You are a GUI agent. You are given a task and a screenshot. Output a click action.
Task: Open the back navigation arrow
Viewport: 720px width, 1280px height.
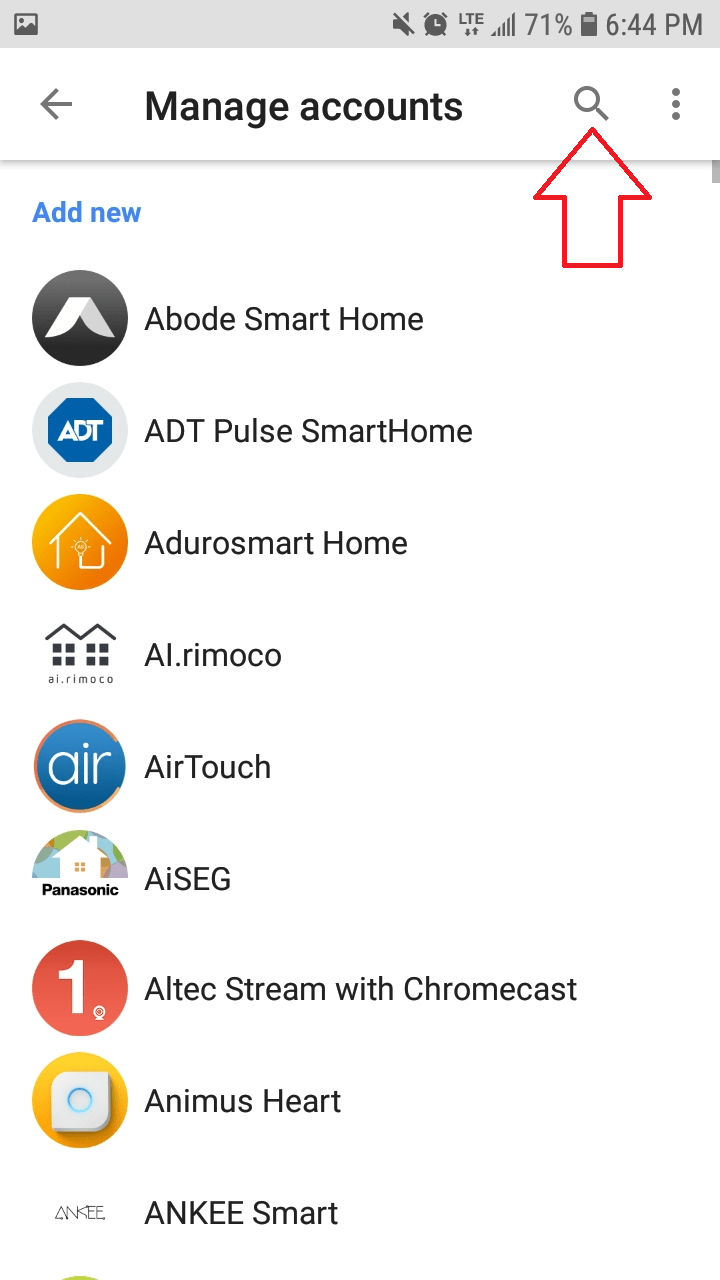[x=57, y=103]
